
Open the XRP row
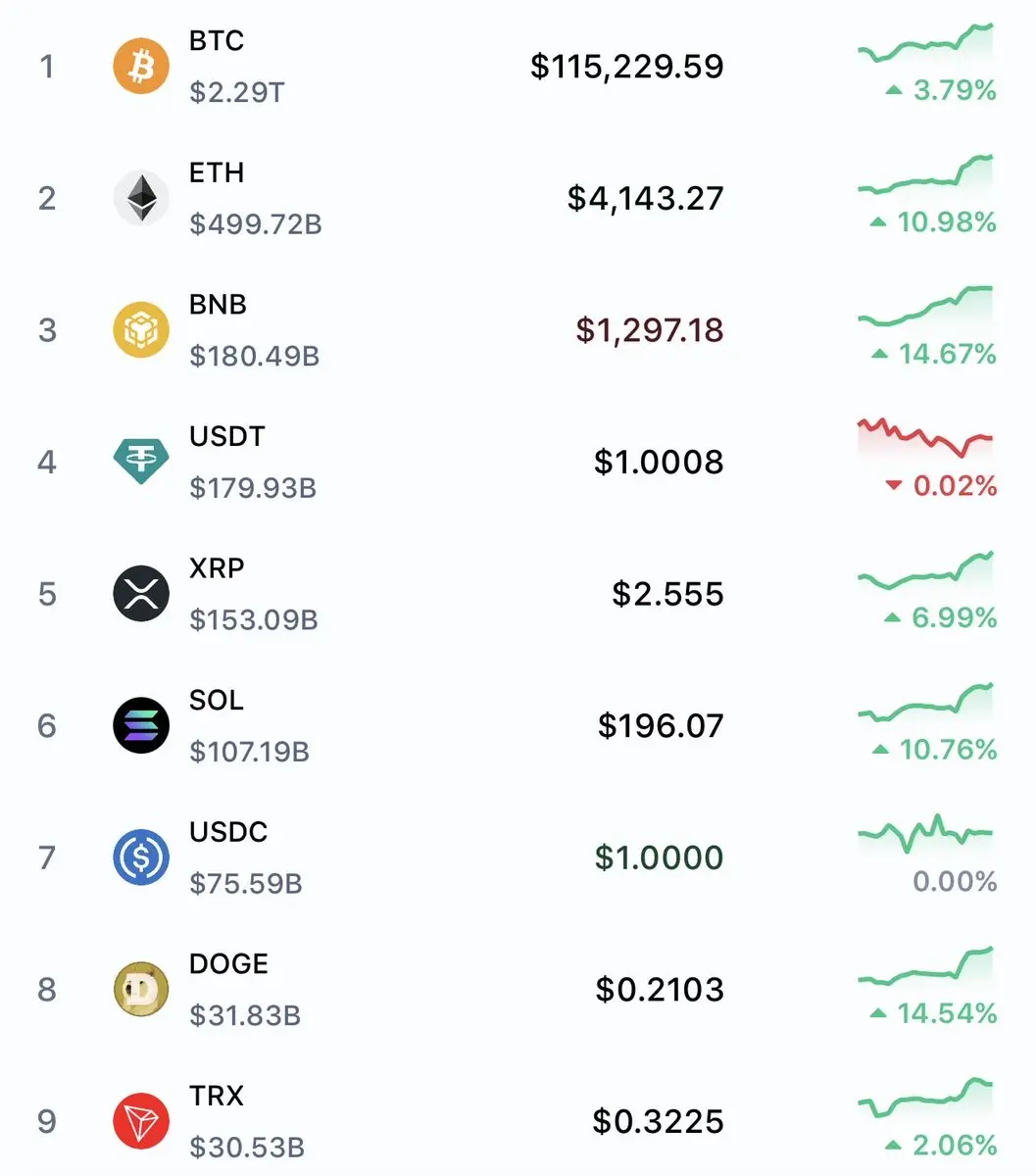tap(518, 594)
